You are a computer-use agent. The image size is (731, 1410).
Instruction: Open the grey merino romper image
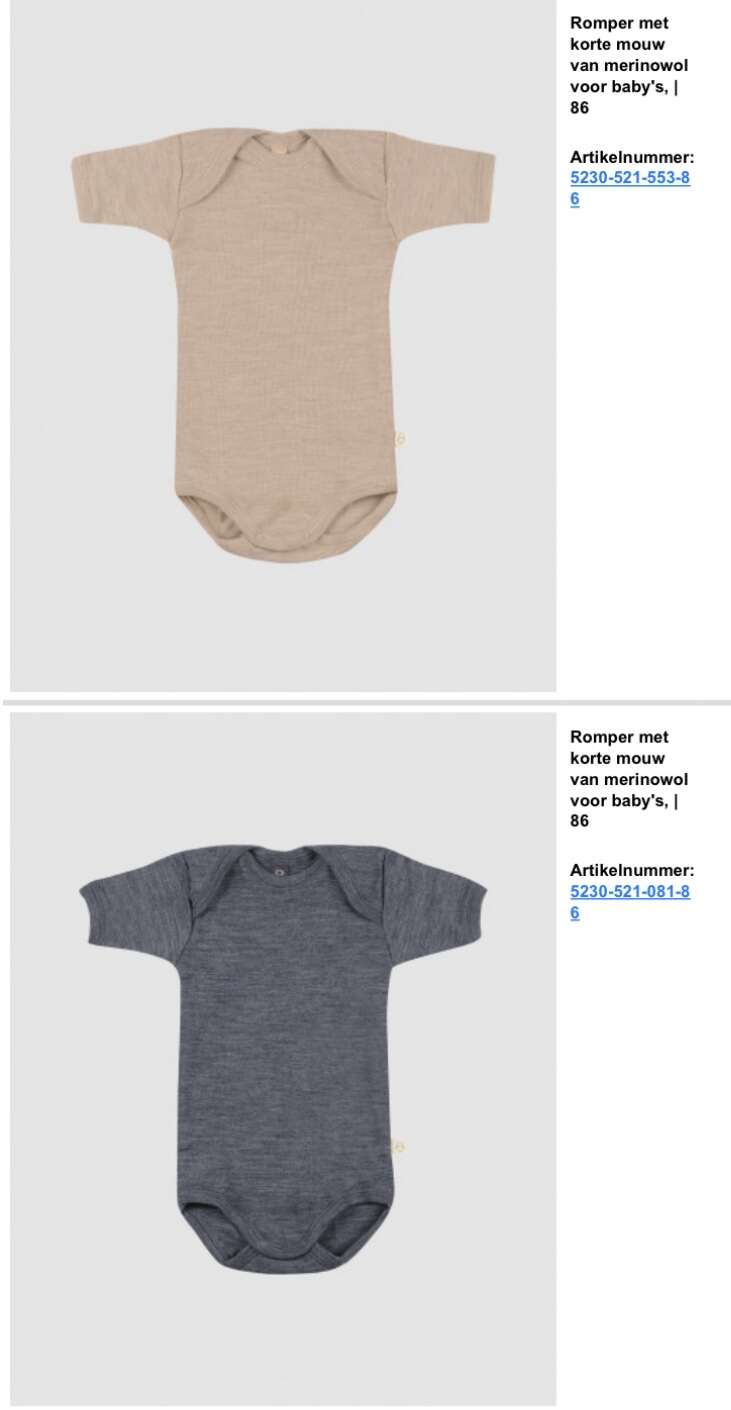(283, 1059)
